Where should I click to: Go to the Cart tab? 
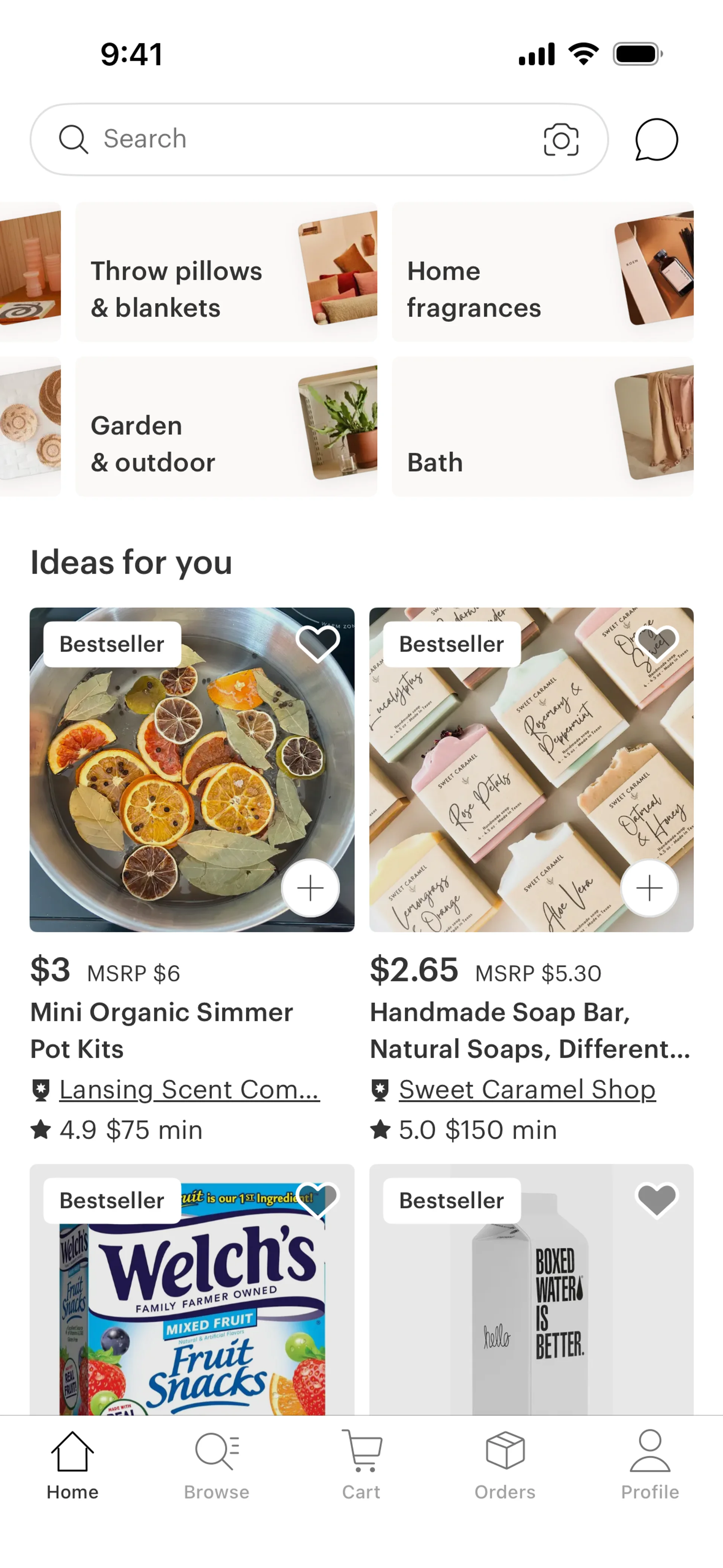point(361,1466)
